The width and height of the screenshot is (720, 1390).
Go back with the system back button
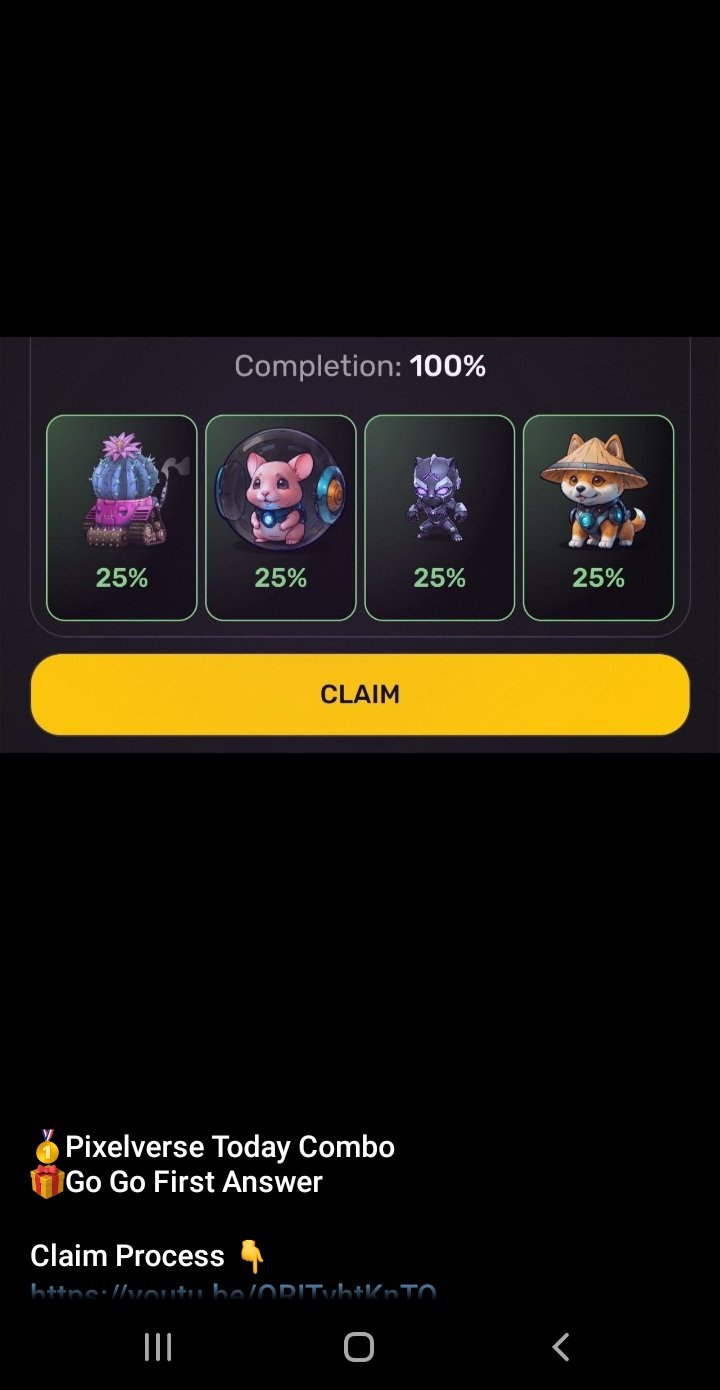(561, 1347)
